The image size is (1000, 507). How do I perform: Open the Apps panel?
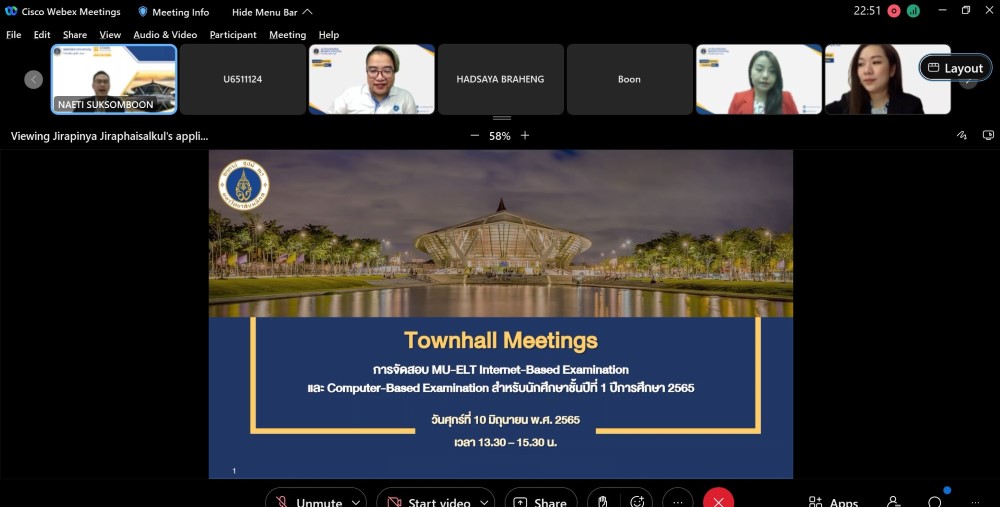tap(834, 501)
